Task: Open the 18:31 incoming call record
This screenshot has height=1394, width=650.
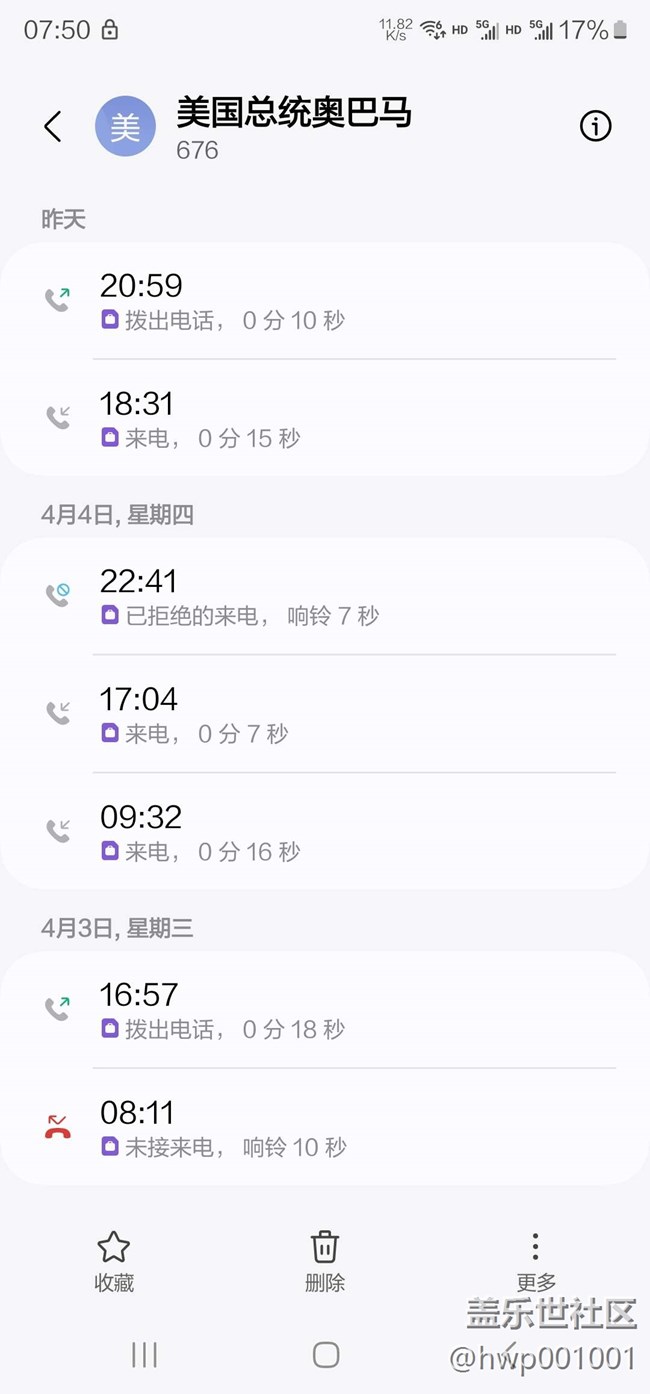Action: (324, 419)
